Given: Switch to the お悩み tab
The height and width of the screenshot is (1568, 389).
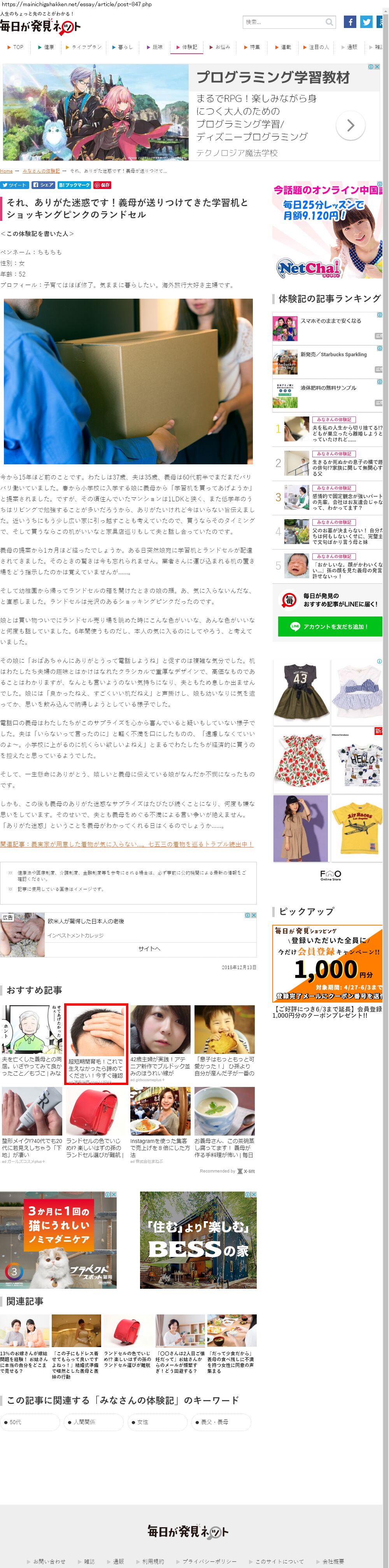Looking at the screenshot, I should click(x=220, y=47).
